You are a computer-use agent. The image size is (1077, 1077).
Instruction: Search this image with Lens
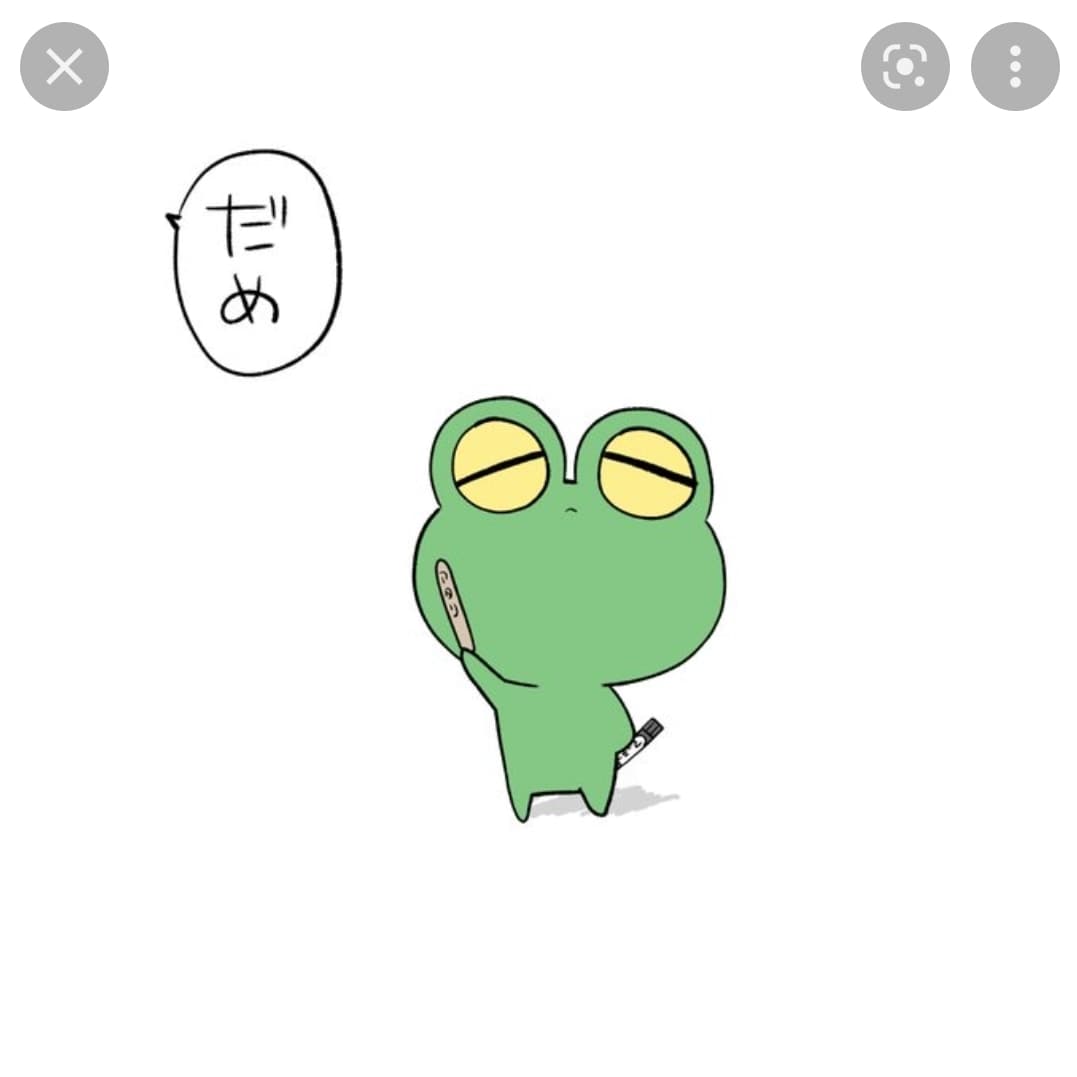pos(904,67)
